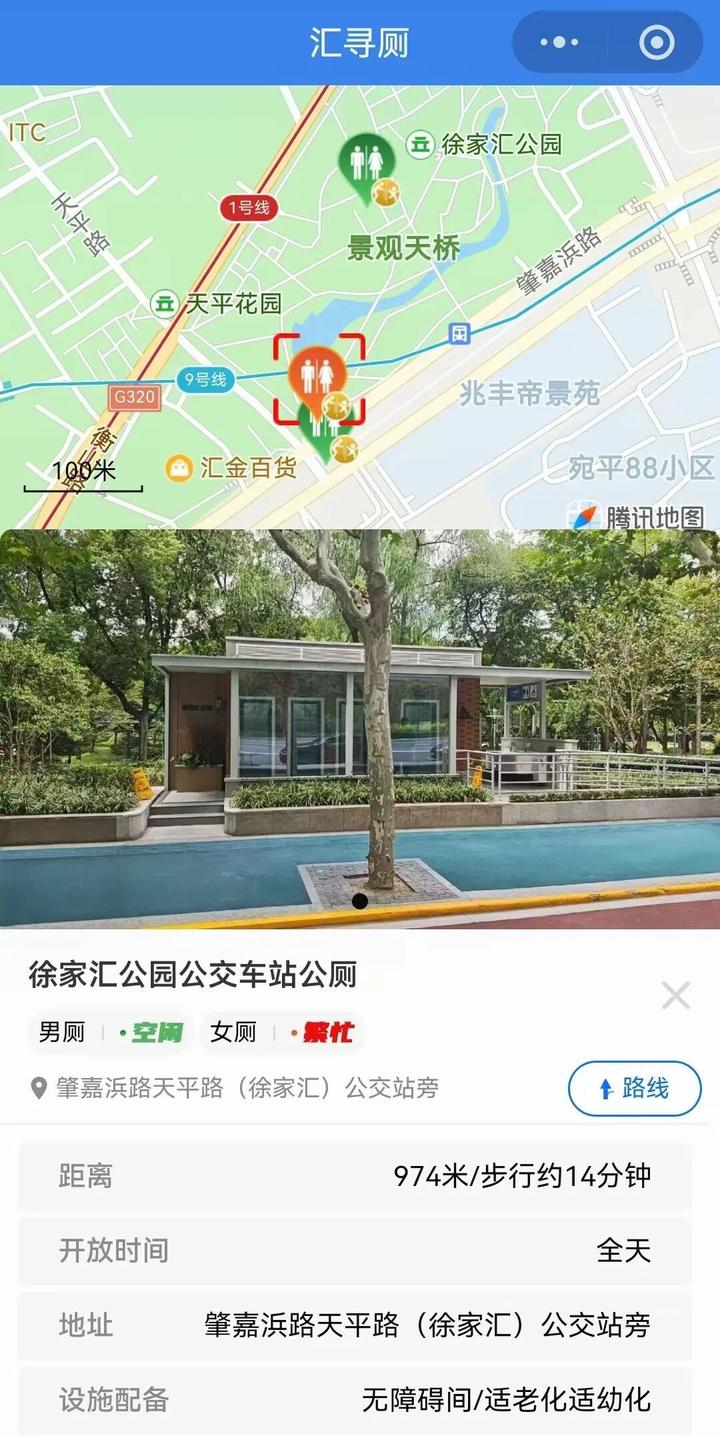Viewport: 720px width, 1436px height.
Task: Open the public toilet photo
Action: [x=360, y=728]
